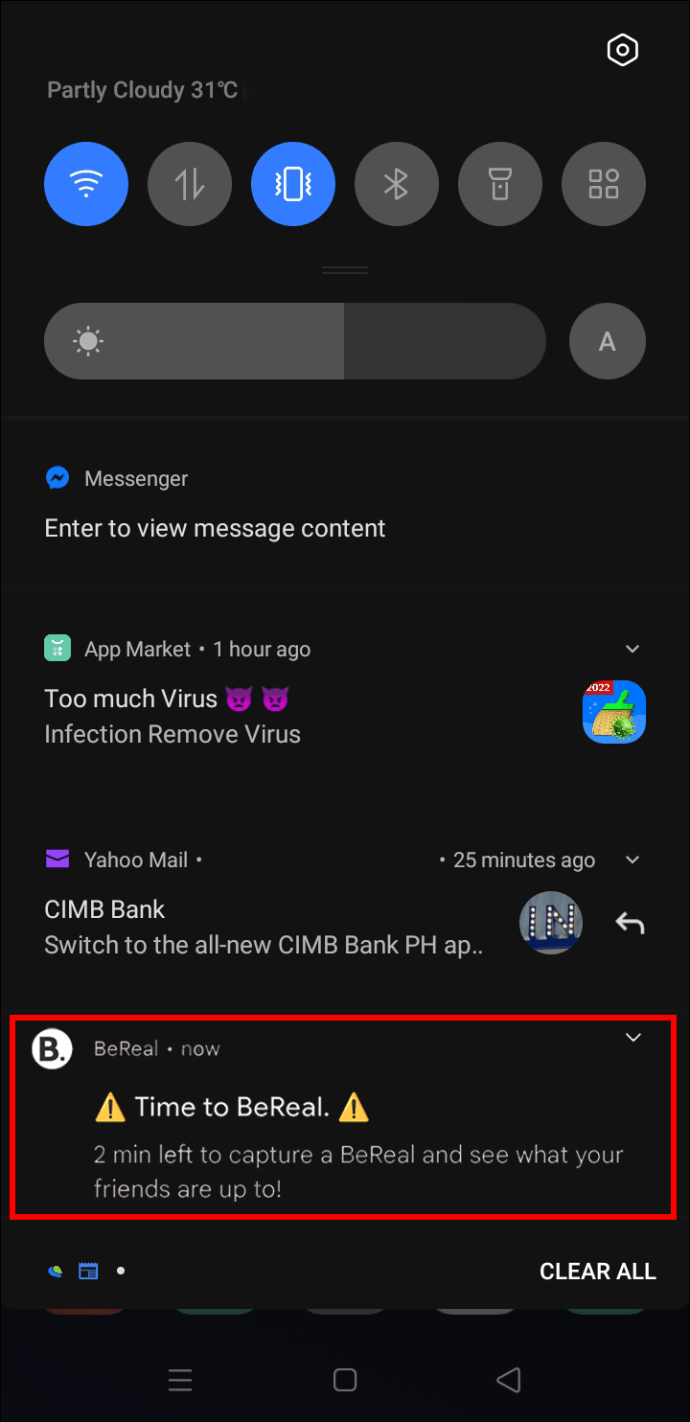Open the full quick settings grid
This screenshot has width=690, height=1422.
click(x=603, y=184)
